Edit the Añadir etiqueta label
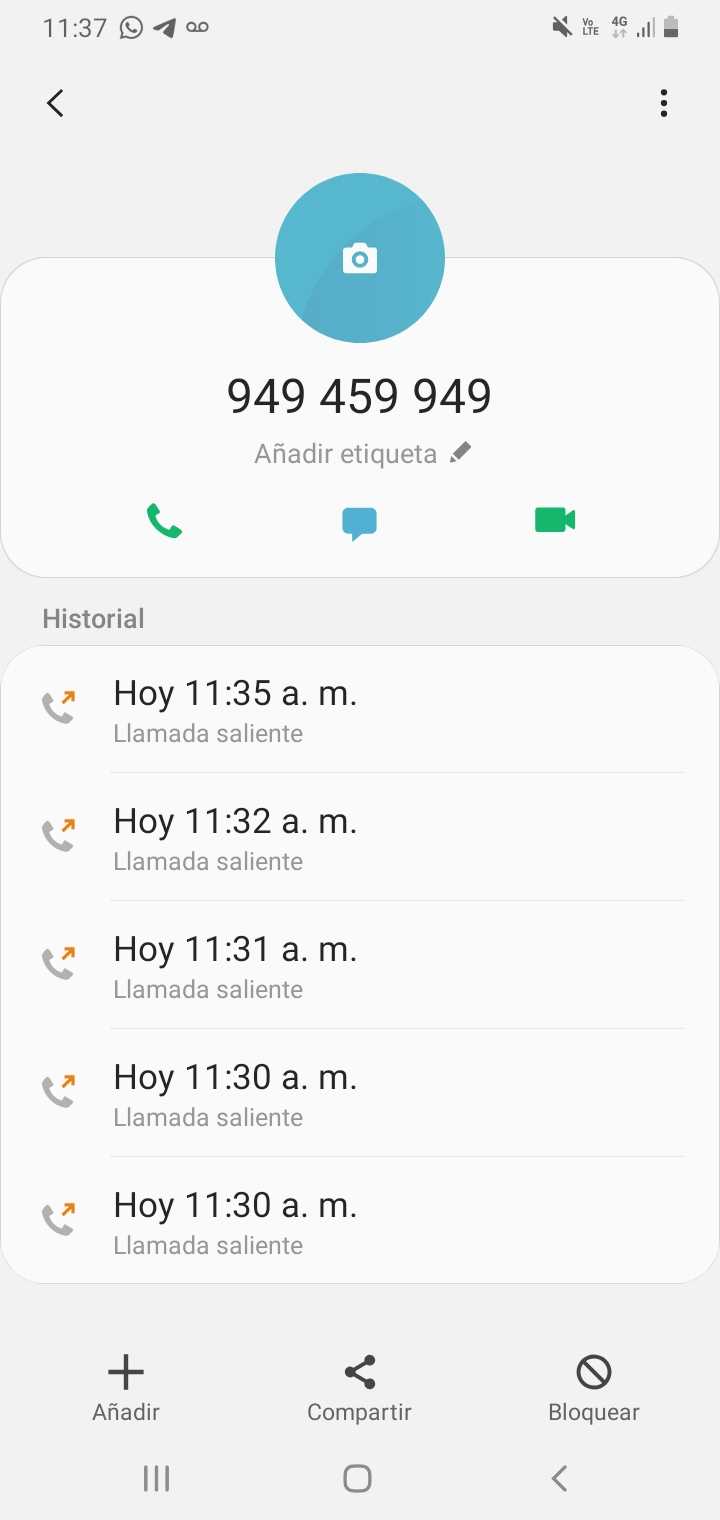The height and width of the screenshot is (1520, 720). 361,454
